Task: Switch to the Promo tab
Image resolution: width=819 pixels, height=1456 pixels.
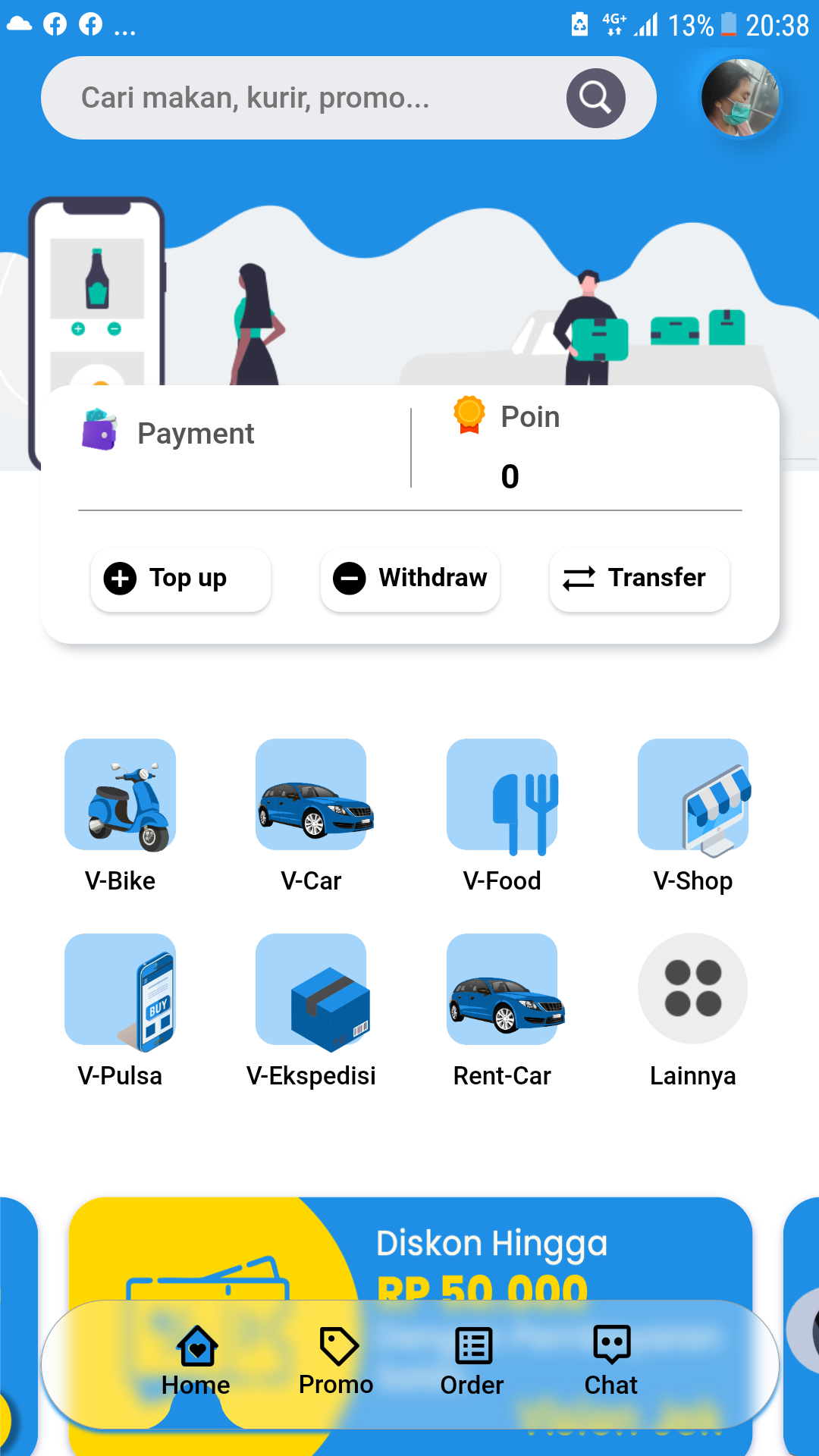Action: coord(336,1361)
